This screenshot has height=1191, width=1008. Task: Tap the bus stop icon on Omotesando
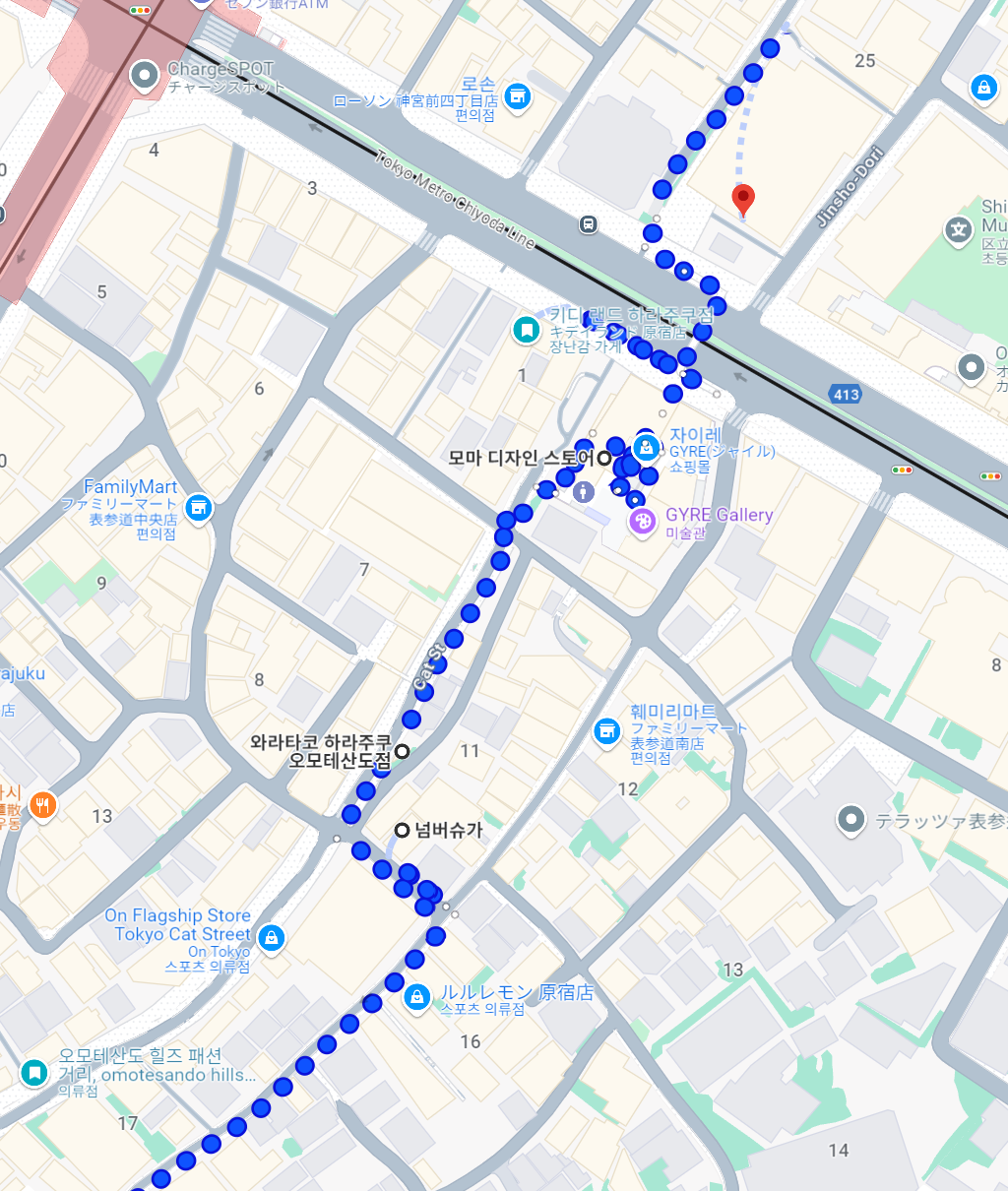point(589,224)
